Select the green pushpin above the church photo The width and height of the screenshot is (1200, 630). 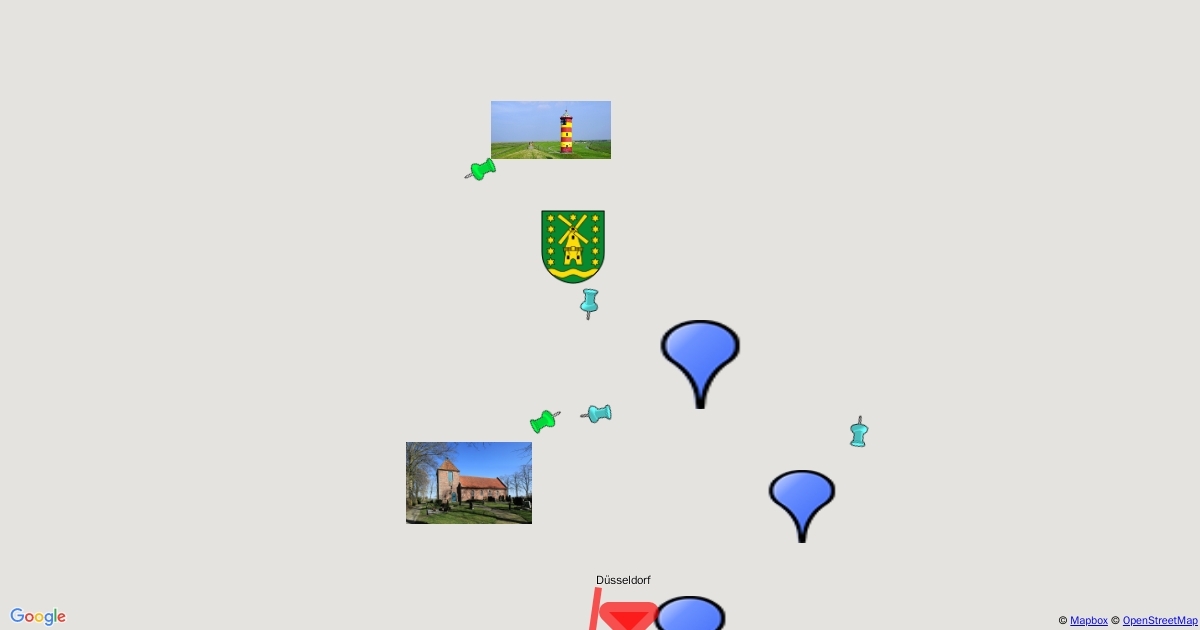[544, 421]
